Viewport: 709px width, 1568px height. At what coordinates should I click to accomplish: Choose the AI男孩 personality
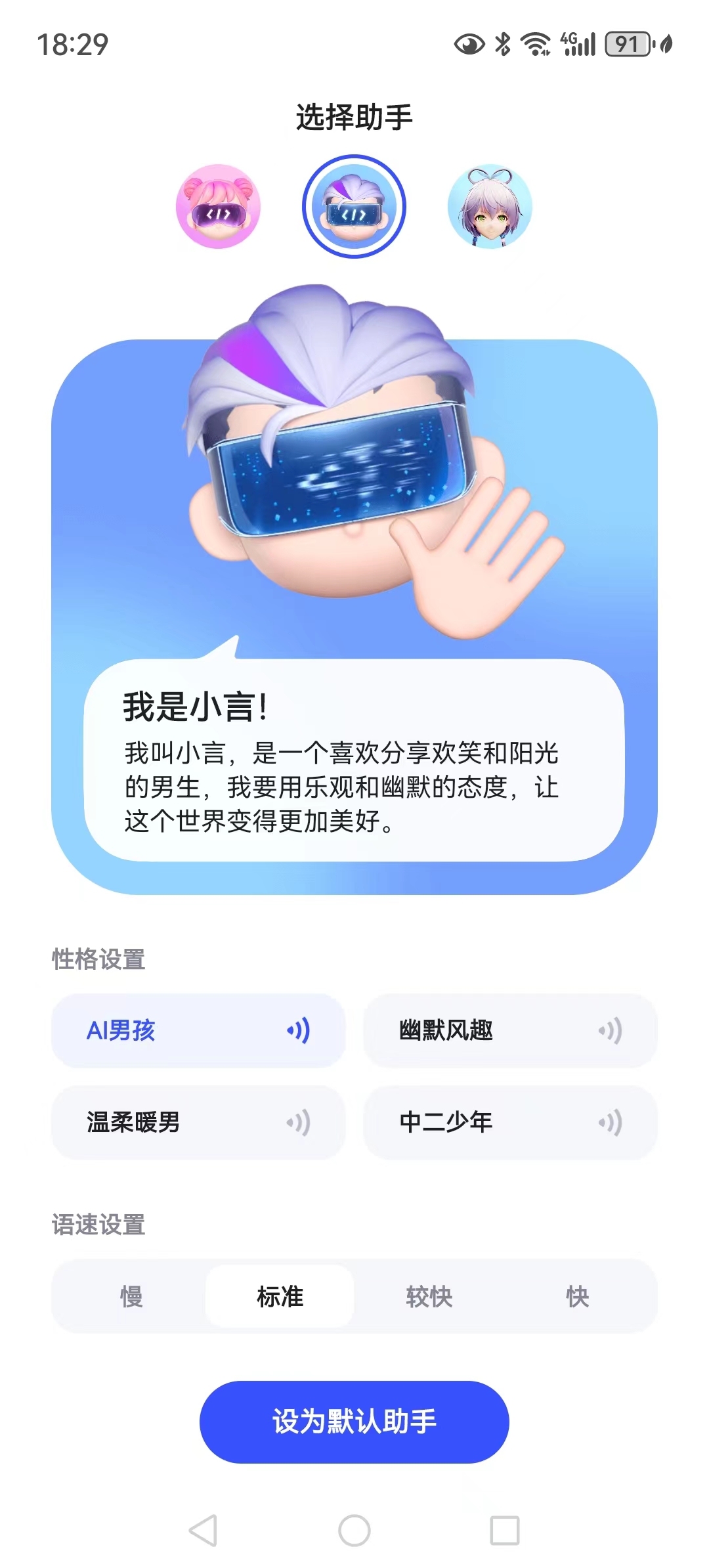coord(198,1030)
